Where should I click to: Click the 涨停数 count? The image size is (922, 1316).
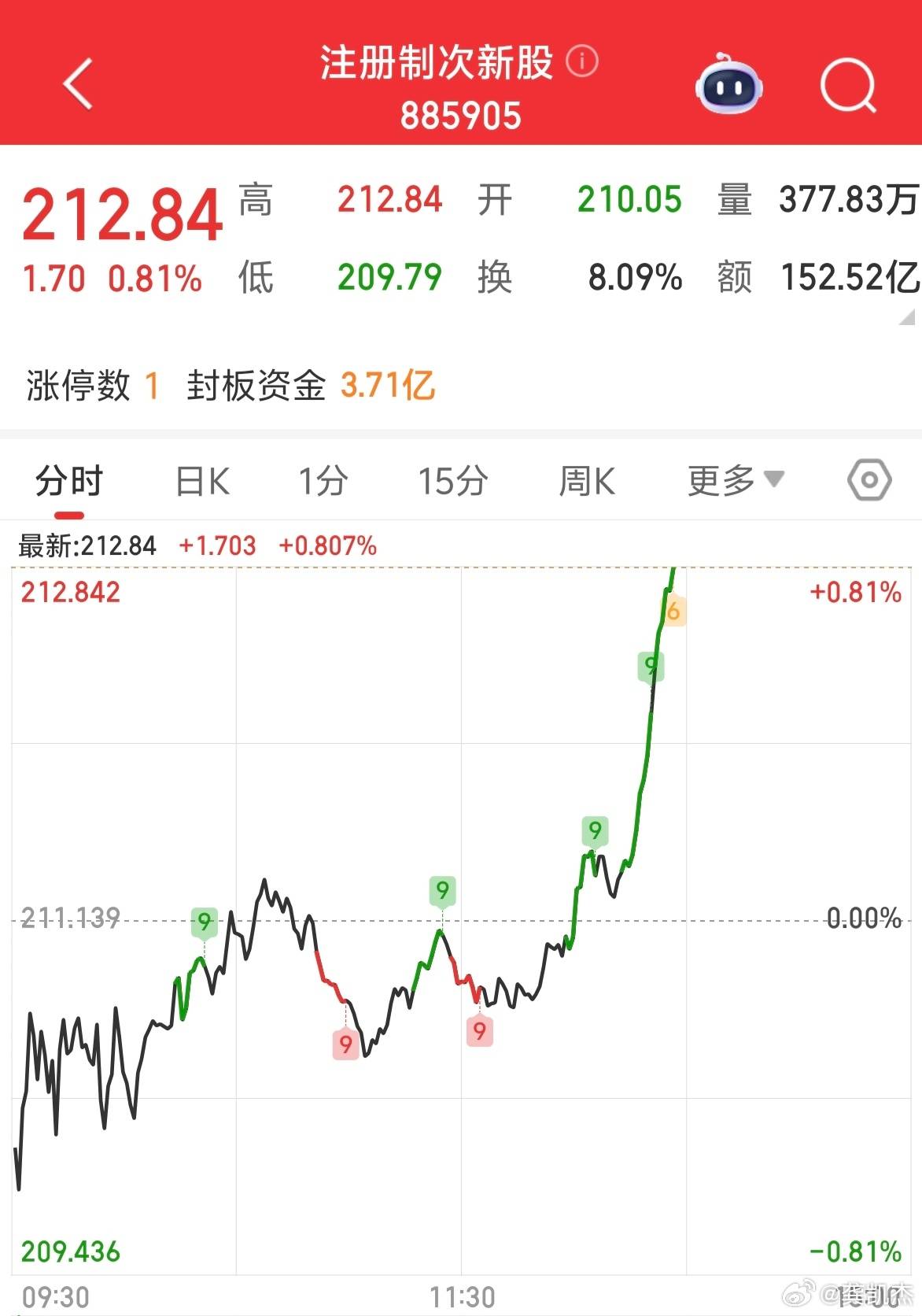(155, 386)
